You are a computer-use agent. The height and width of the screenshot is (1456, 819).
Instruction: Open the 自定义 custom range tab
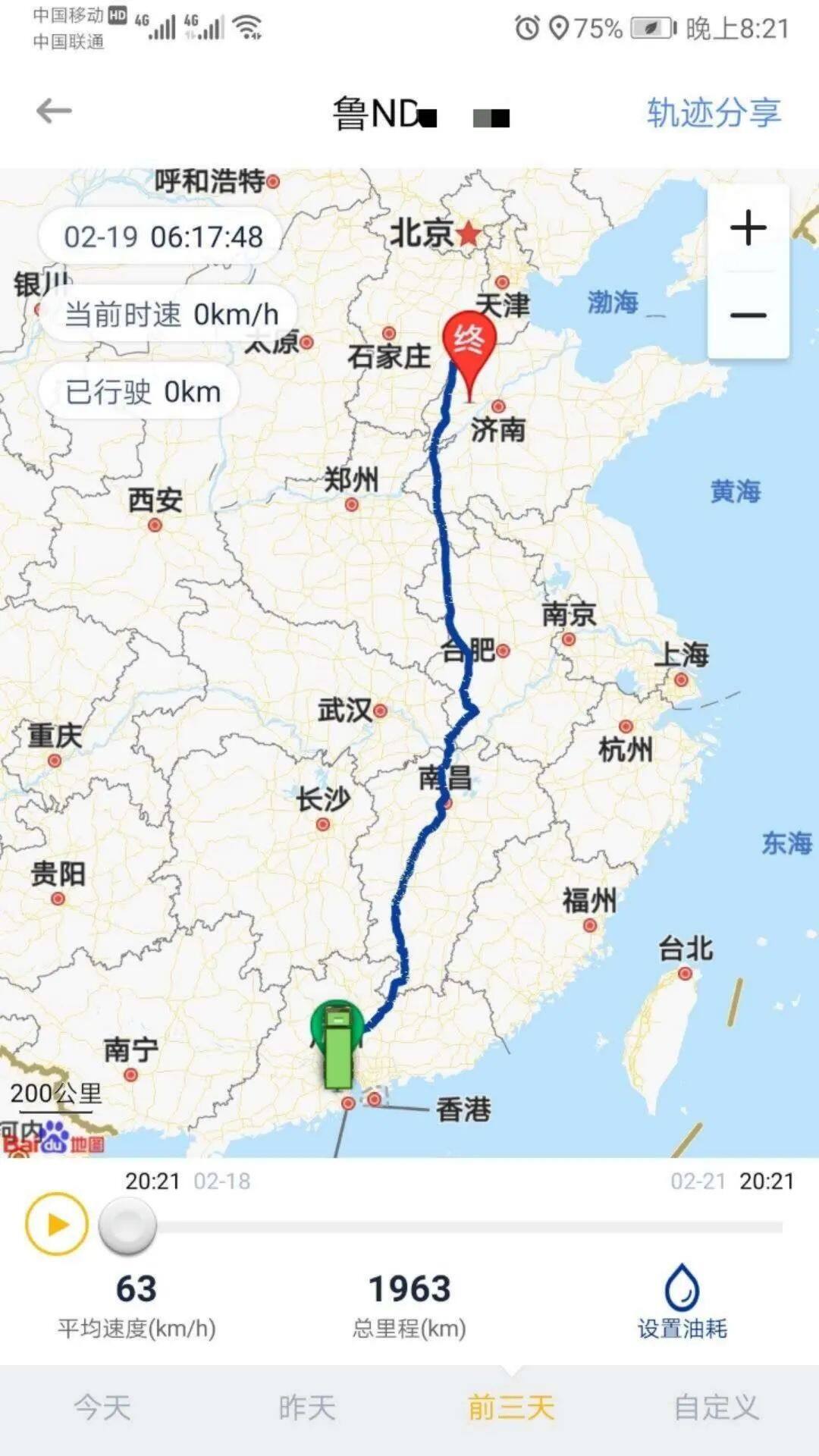pyautogui.click(x=716, y=1407)
